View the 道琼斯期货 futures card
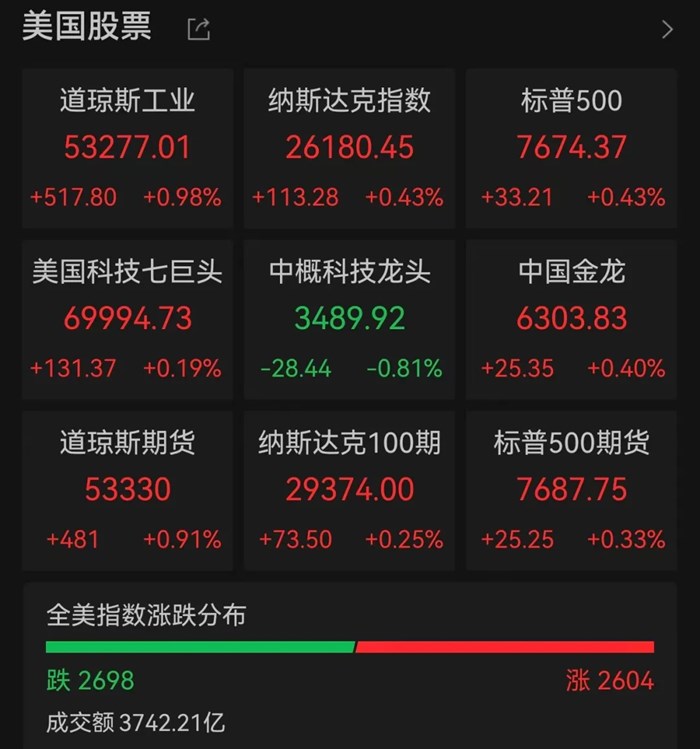The width and height of the screenshot is (700, 749). click(x=128, y=491)
